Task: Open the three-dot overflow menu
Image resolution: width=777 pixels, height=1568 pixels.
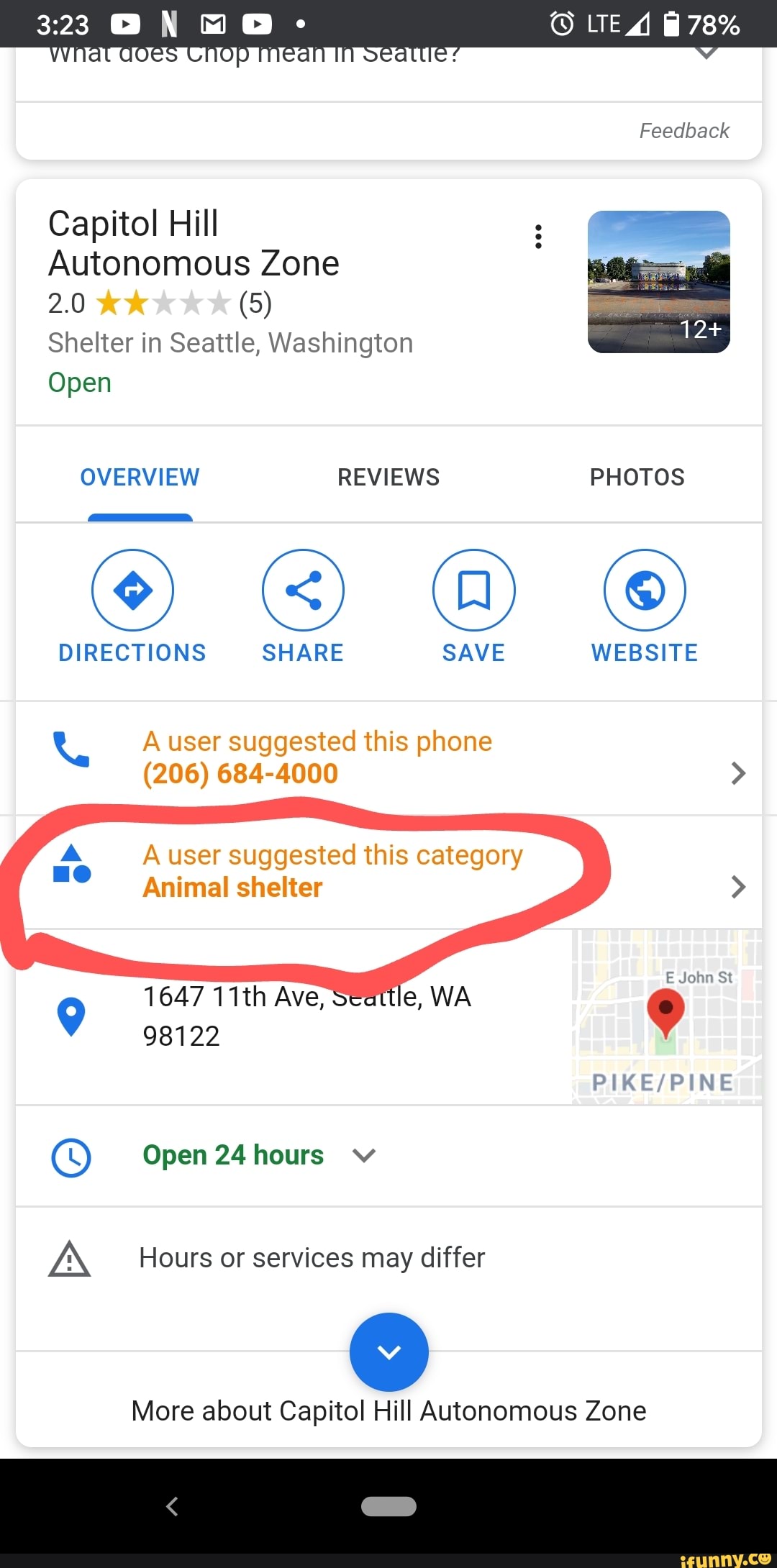Action: [537, 236]
